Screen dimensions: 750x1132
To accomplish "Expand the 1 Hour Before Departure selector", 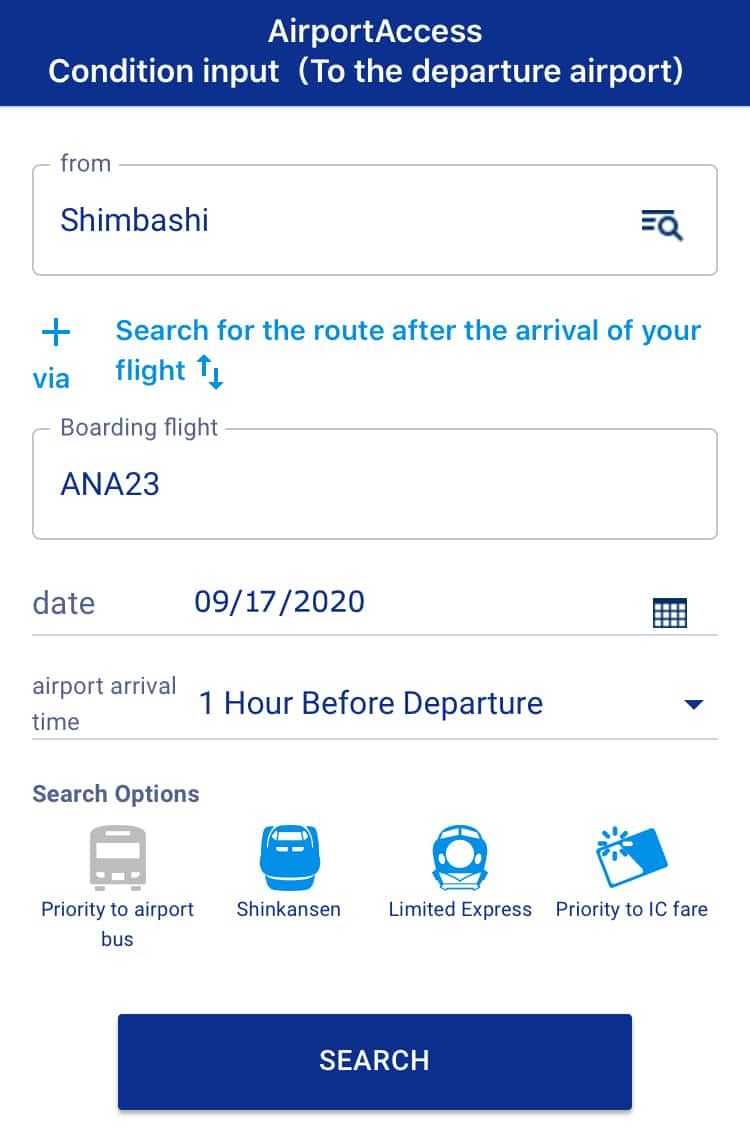I will pos(370,704).
